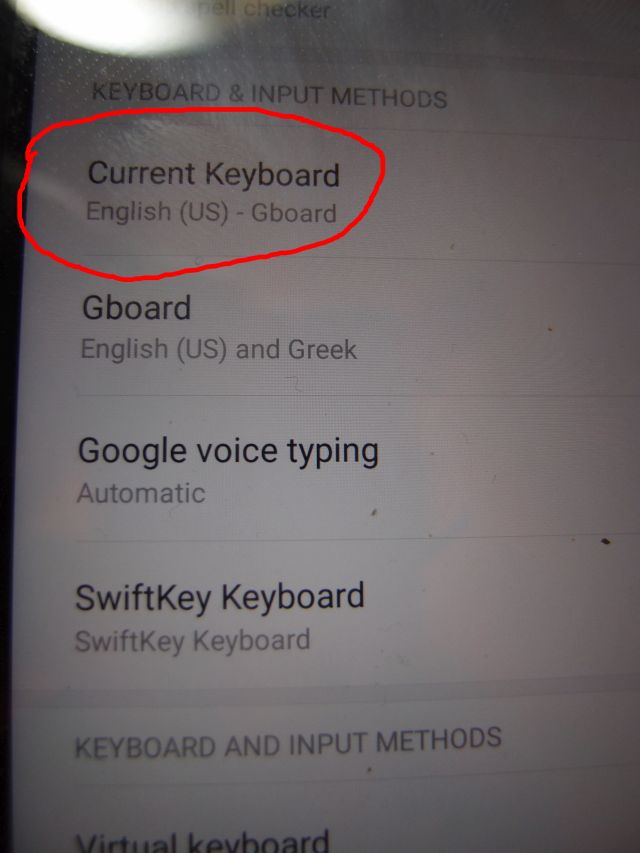Open Gboard settings
This screenshot has width=640, height=853.
pos(218,326)
